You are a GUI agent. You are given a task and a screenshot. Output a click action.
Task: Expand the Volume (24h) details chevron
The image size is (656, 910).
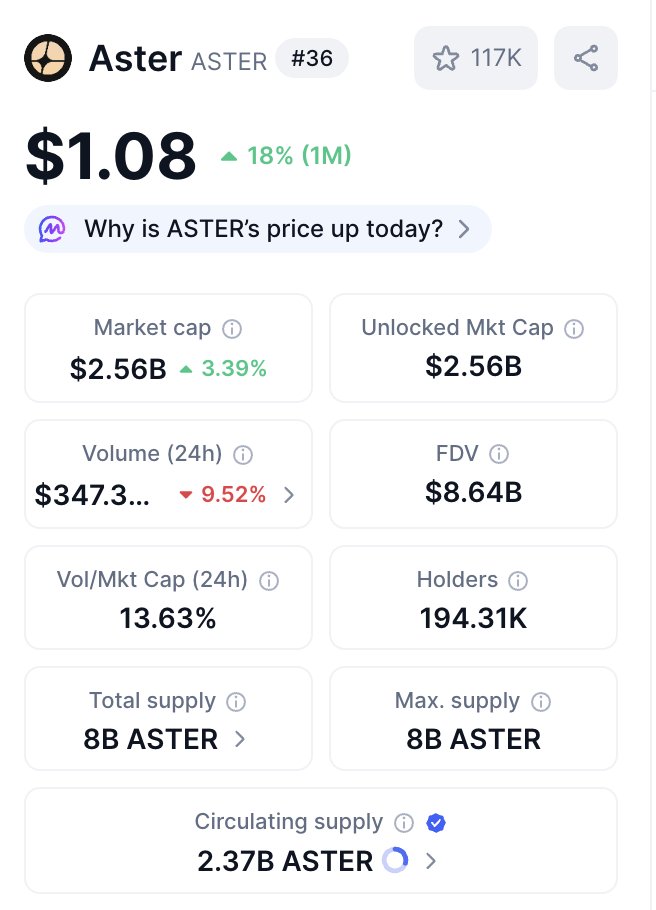(x=289, y=494)
